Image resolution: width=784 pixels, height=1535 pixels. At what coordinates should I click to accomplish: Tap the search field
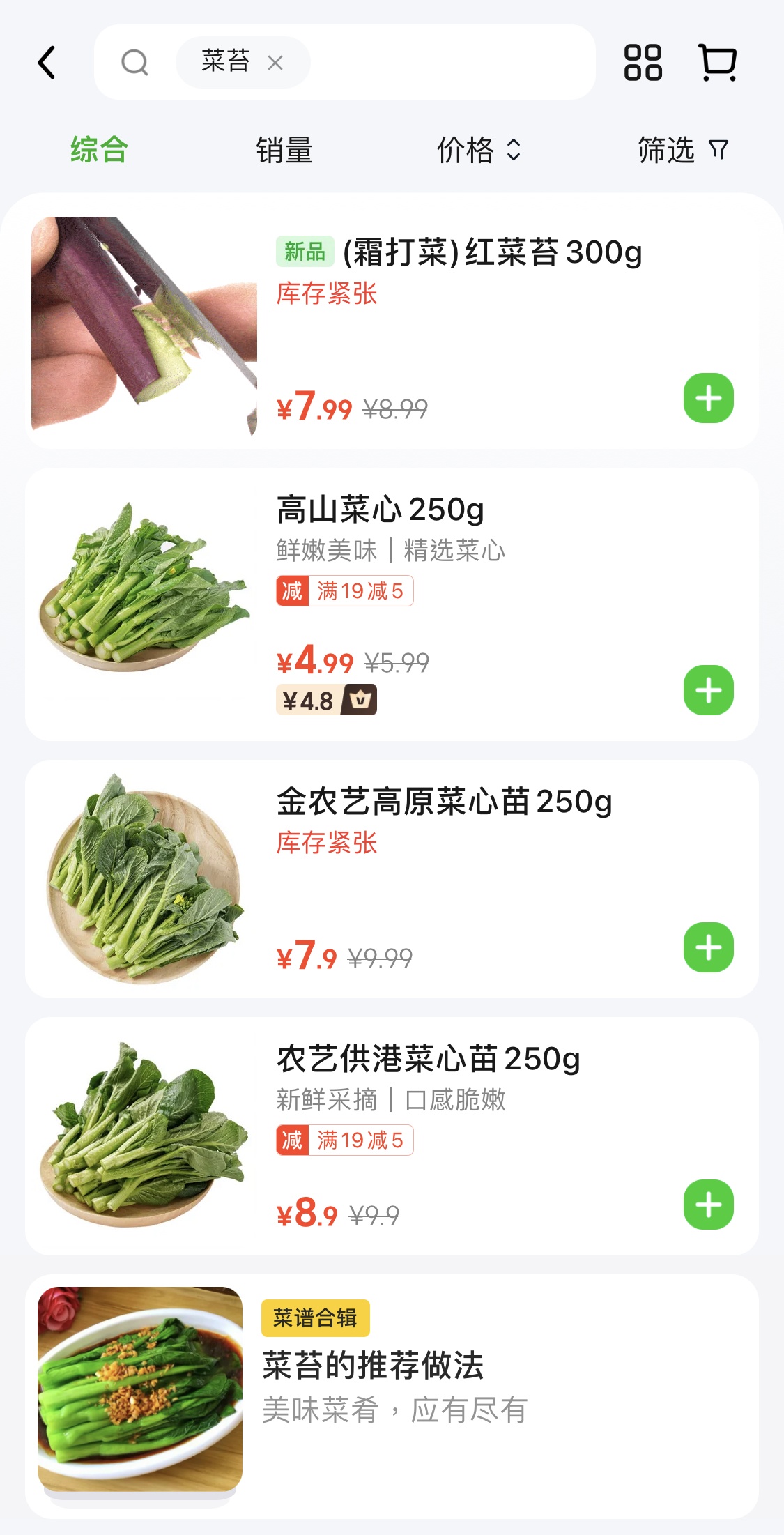[x=446, y=63]
